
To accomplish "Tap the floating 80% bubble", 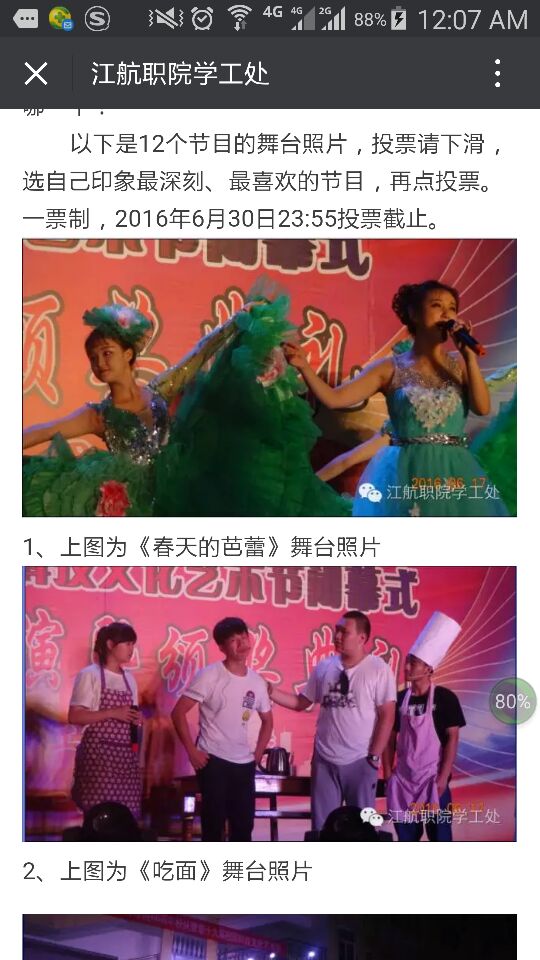I will pyautogui.click(x=512, y=701).
